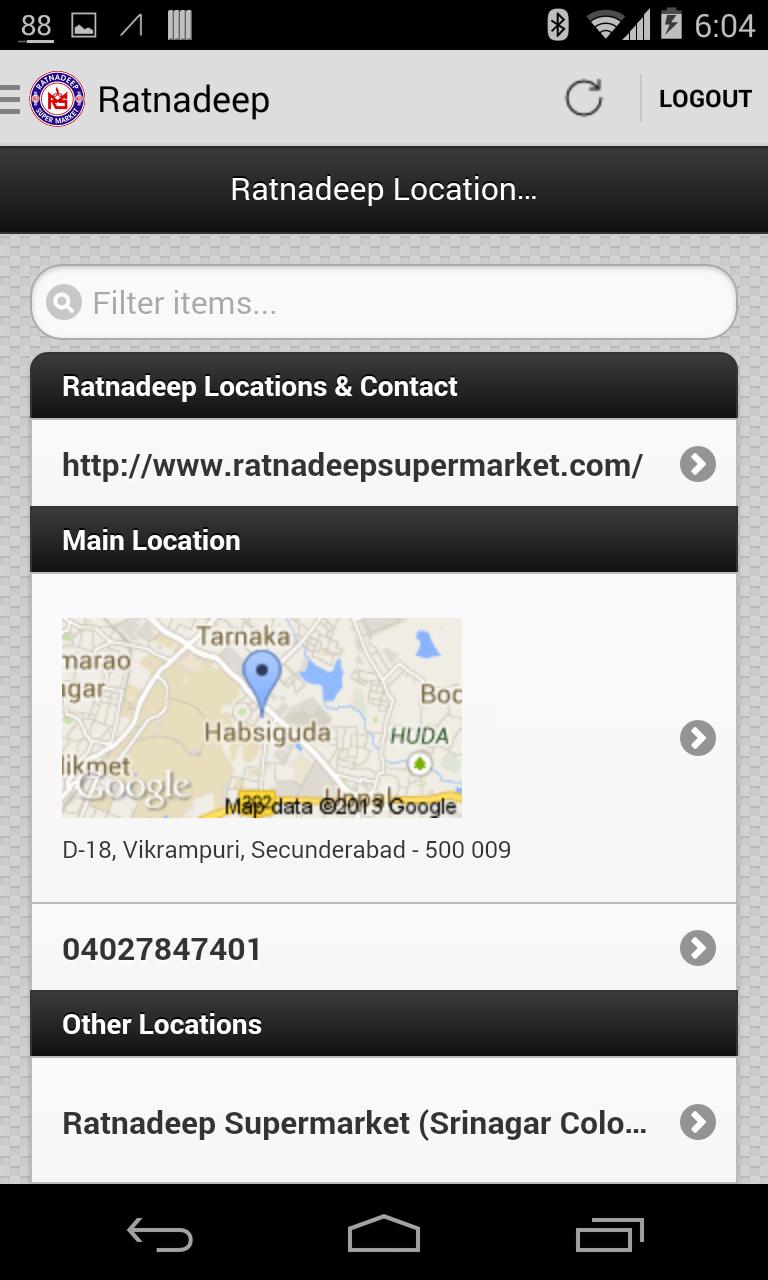Expand the main location map entry
This screenshot has height=1280, width=768.
[x=697, y=738]
